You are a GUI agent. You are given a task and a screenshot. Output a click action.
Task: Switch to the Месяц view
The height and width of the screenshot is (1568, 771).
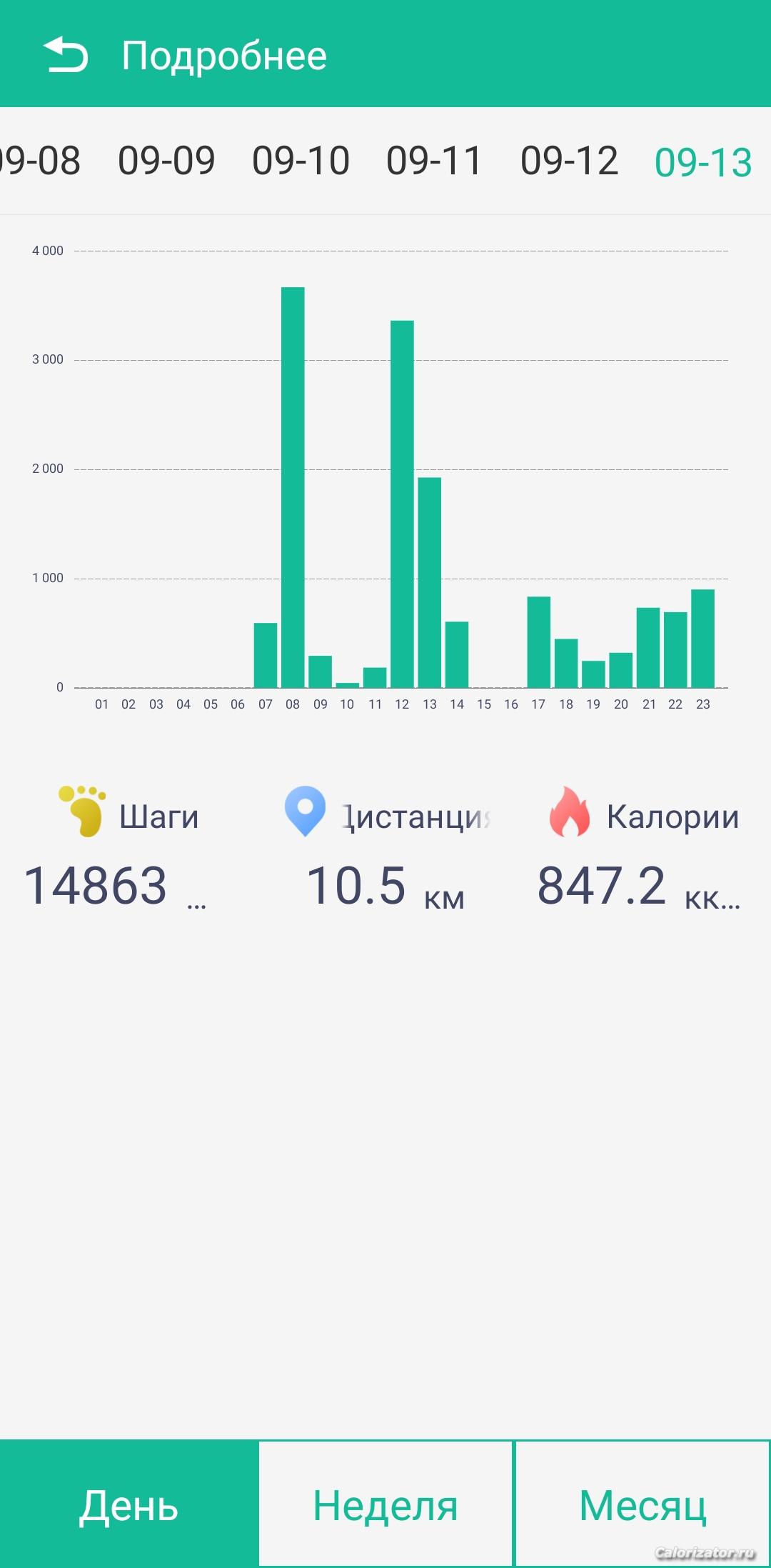(642, 1504)
